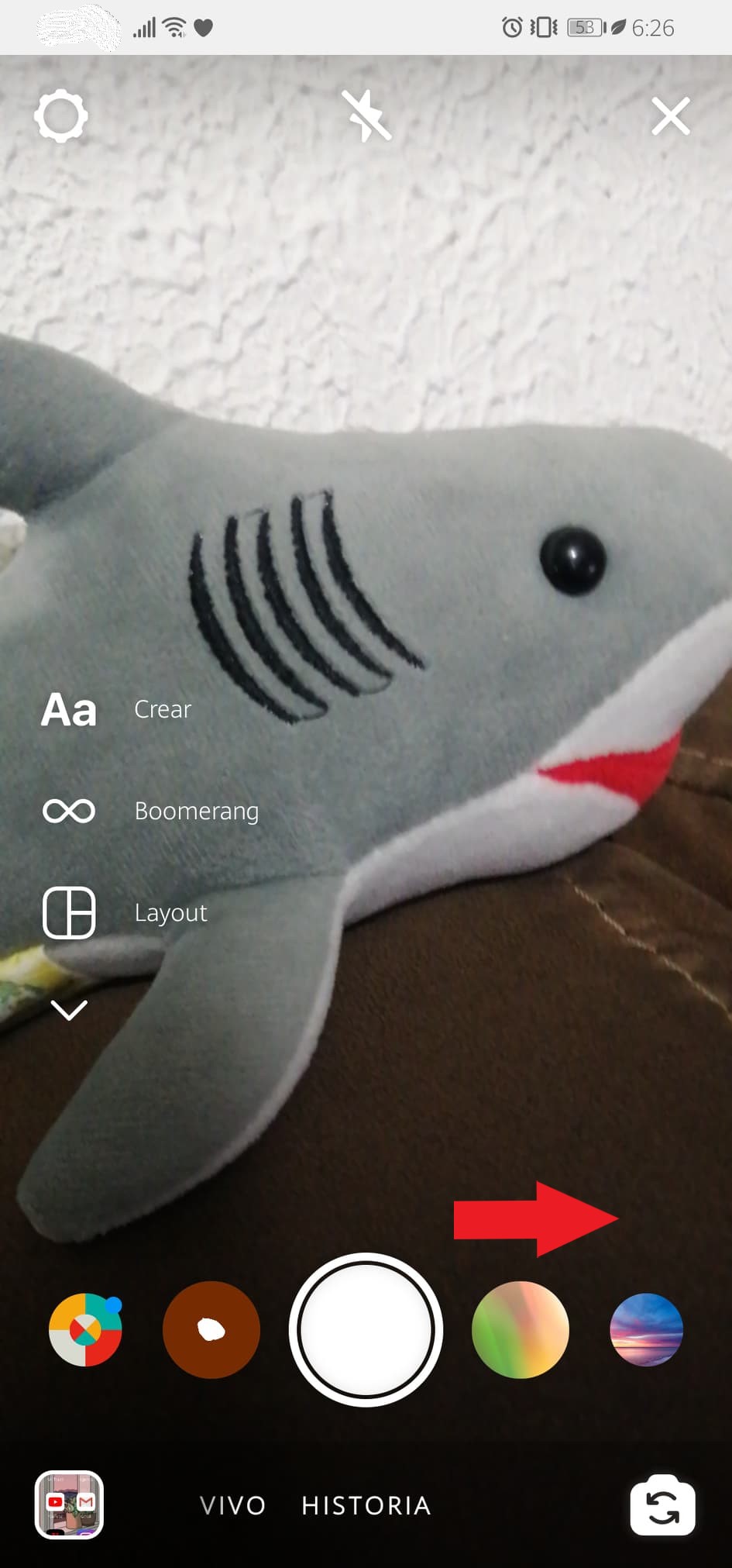Viewport: 732px width, 1568px height.
Task: Select the Crear text mode
Action: coord(116,709)
